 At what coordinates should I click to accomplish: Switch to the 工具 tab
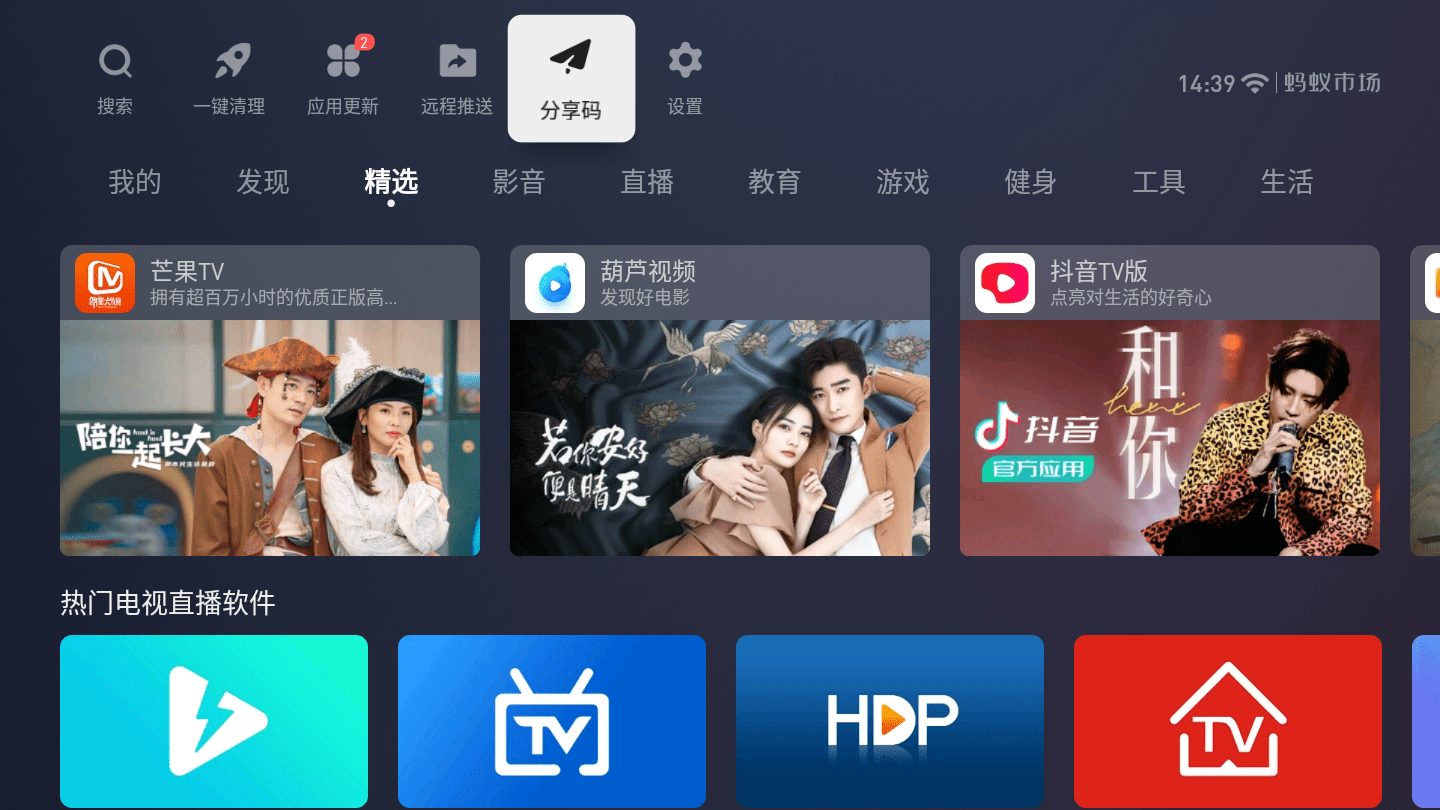[1158, 182]
